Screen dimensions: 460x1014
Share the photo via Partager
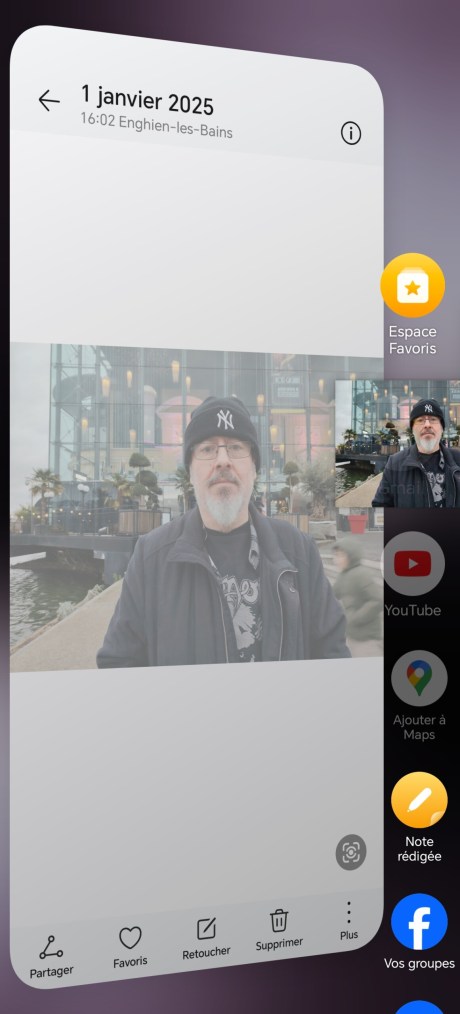51,956
